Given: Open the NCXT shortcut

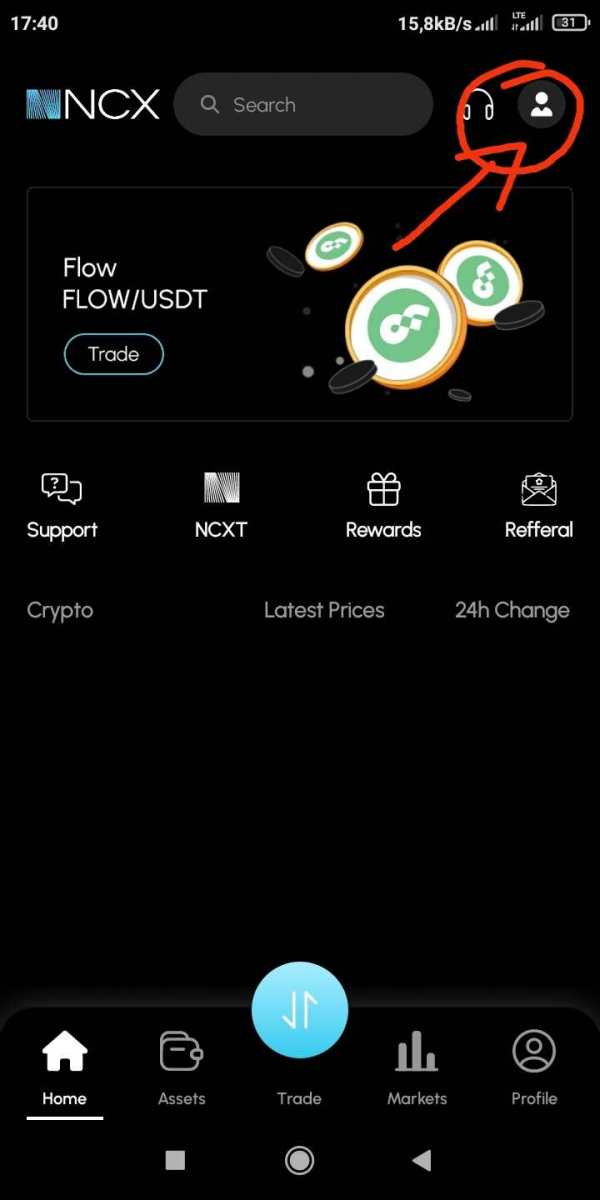Looking at the screenshot, I should [221, 506].
